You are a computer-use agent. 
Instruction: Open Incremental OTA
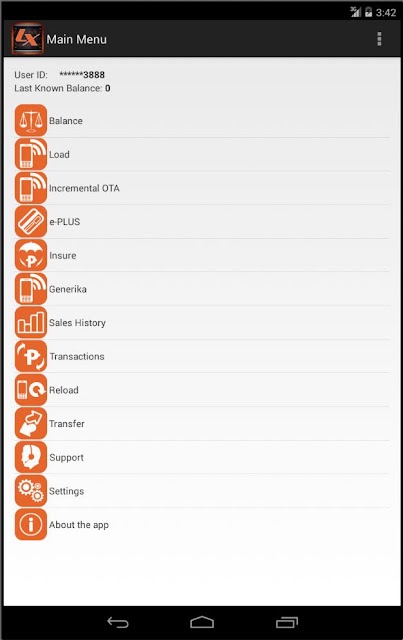point(202,188)
